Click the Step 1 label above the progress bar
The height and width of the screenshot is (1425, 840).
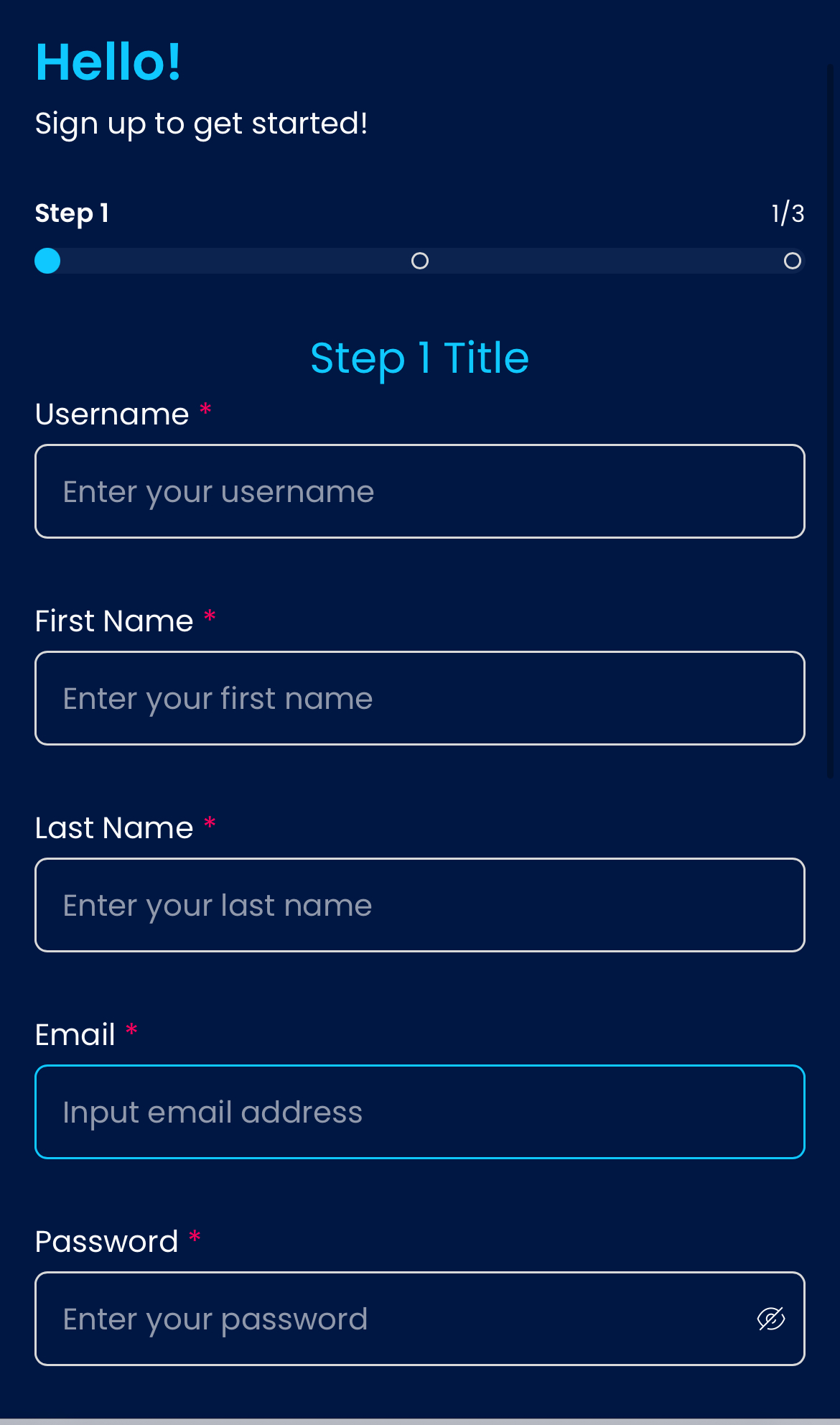[x=72, y=213]
